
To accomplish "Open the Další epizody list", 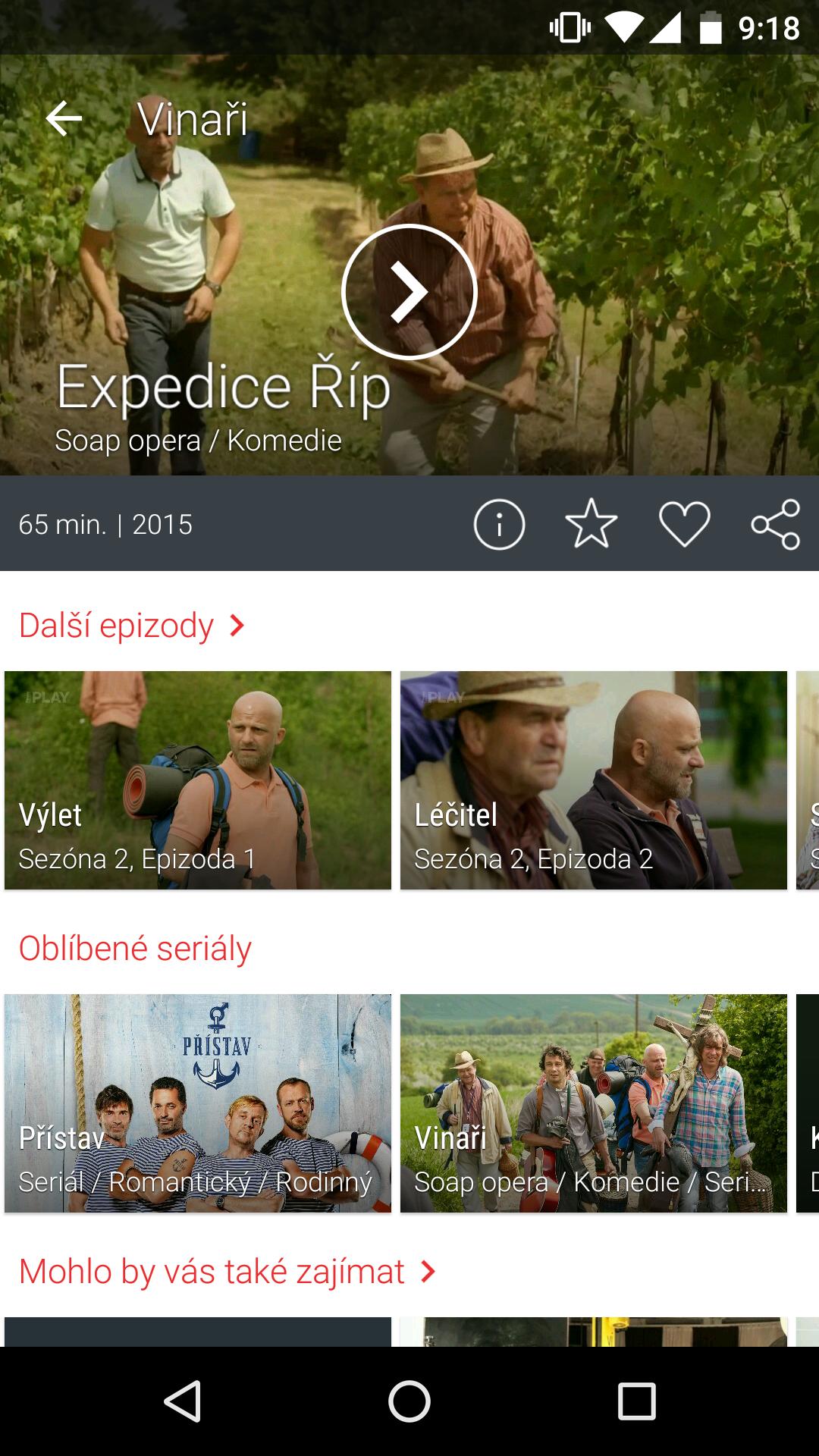I will [x=133, y=626].
